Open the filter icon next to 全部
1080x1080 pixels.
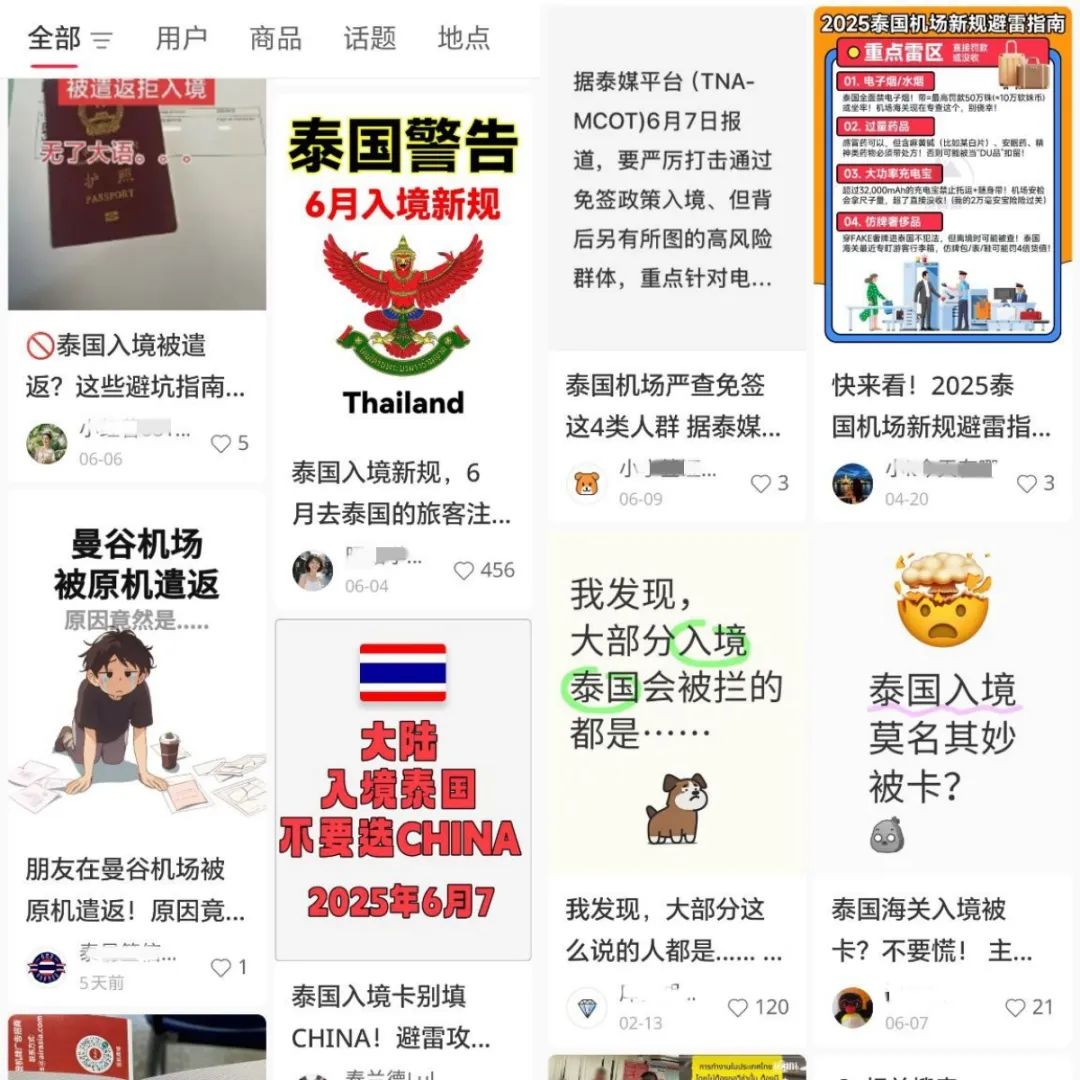102,41
